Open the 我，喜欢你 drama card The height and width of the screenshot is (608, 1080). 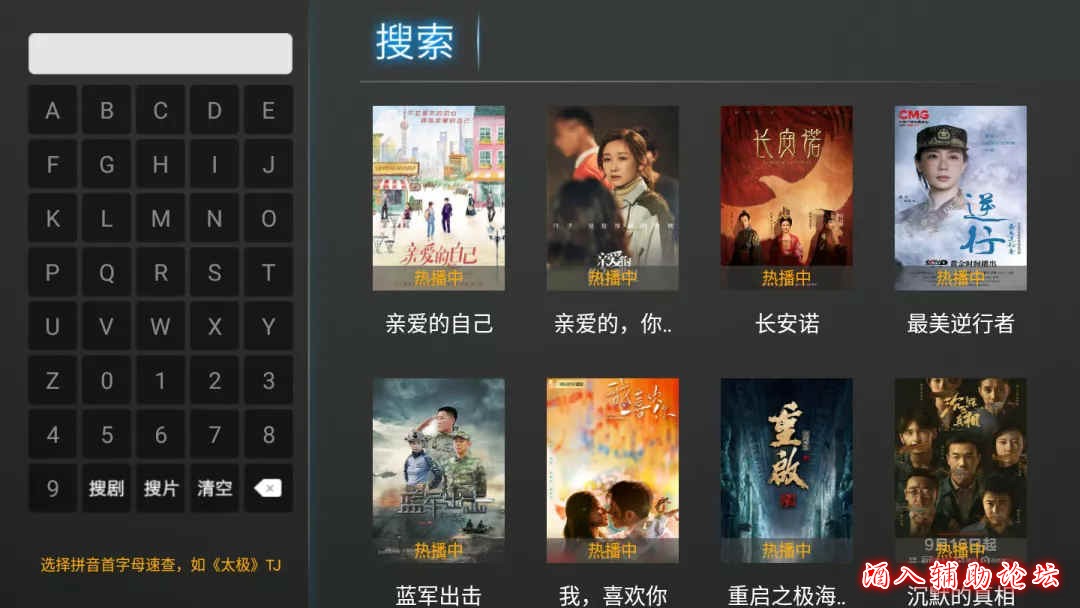pos(612,470)
